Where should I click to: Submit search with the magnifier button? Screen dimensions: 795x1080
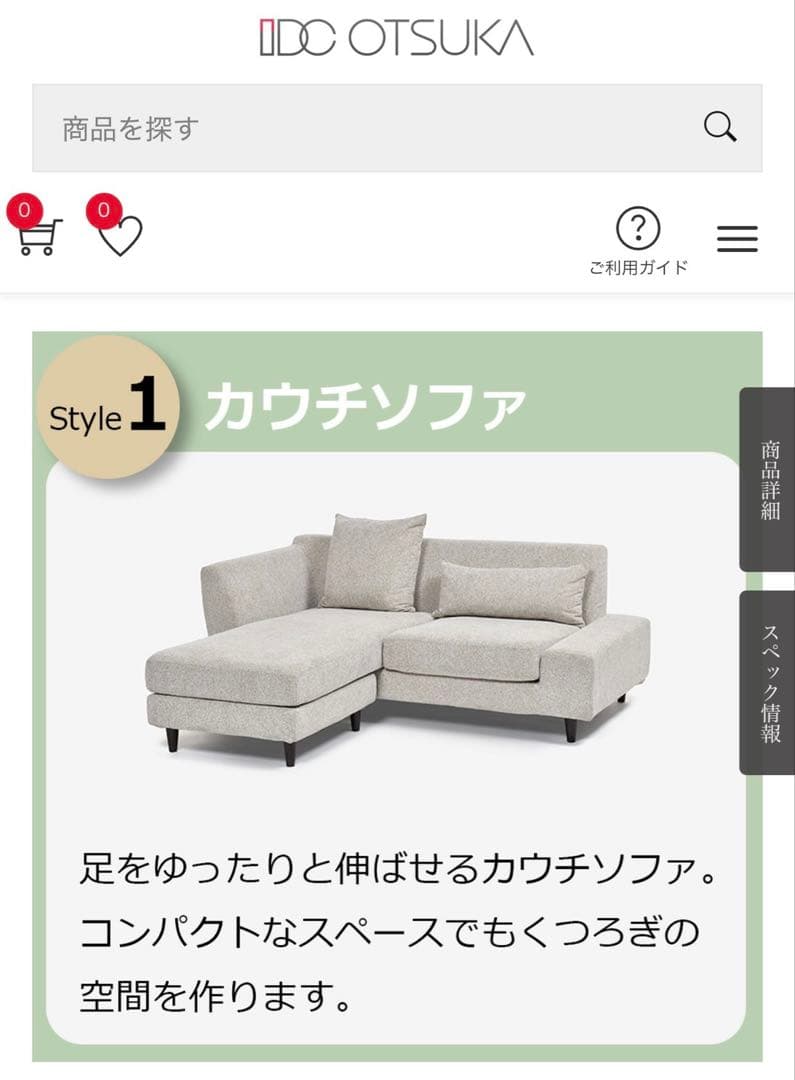[x=718, y=127]
